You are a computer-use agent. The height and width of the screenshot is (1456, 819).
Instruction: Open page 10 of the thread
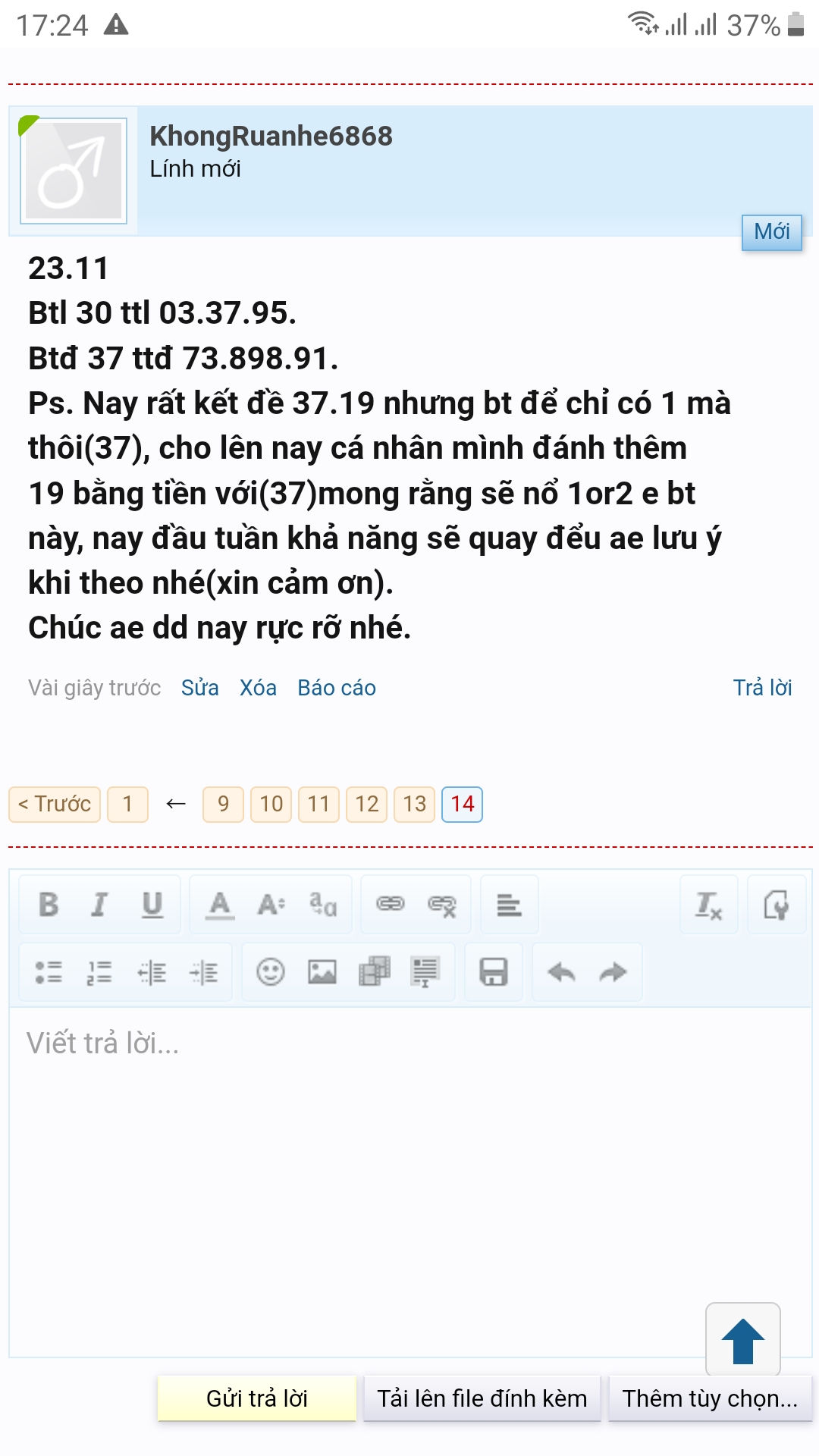coord(271,804)
